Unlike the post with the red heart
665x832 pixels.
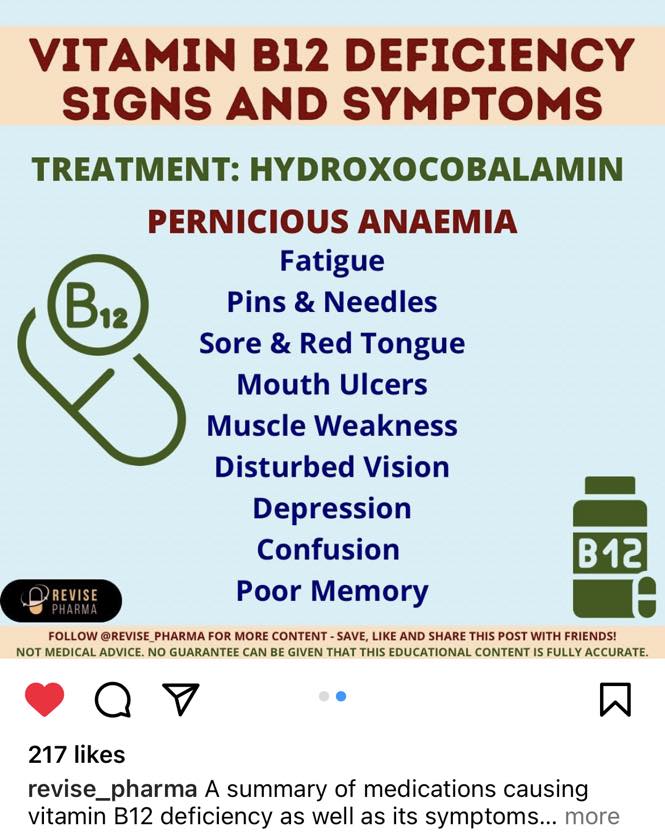pyautogui.click(x=45, y=699)
